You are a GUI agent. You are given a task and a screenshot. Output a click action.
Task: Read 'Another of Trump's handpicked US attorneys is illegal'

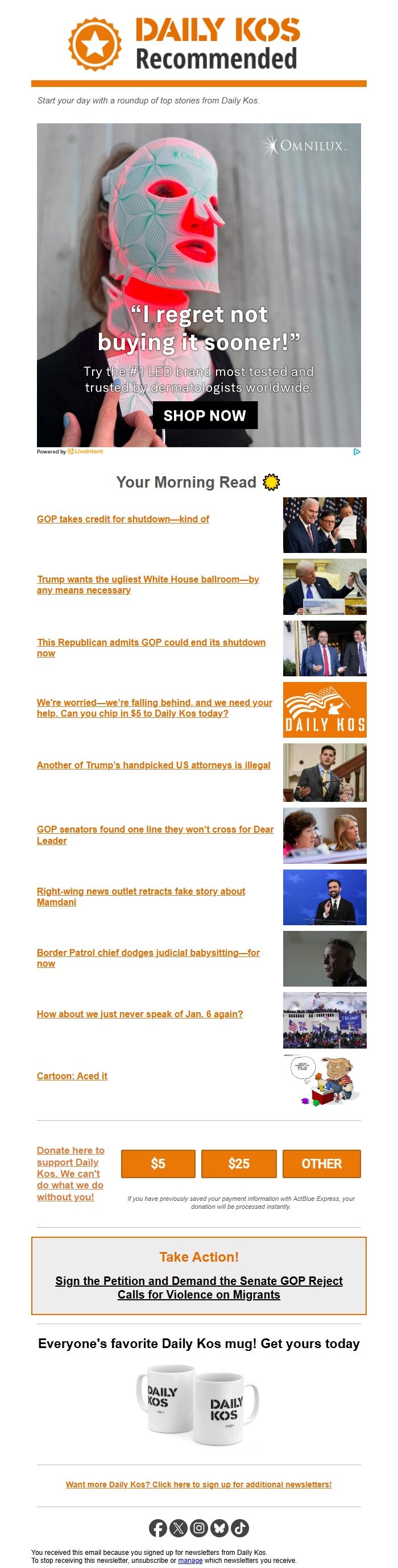154,765
